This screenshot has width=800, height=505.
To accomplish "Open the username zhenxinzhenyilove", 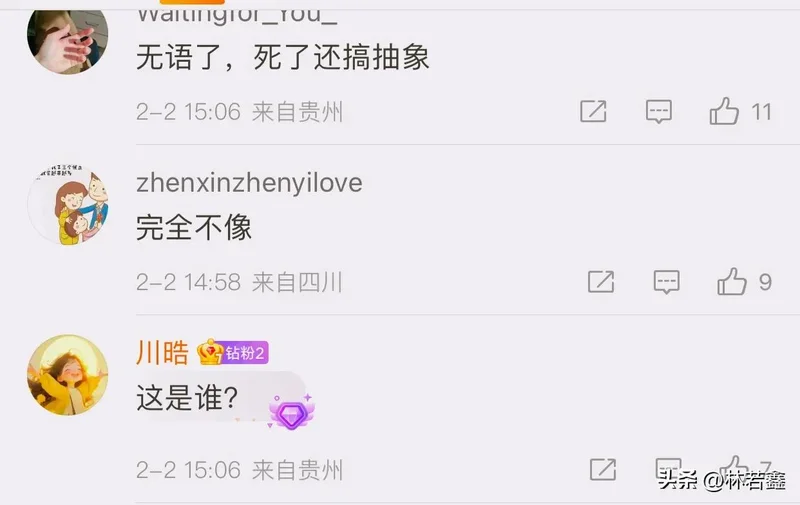I will [249, 183].
